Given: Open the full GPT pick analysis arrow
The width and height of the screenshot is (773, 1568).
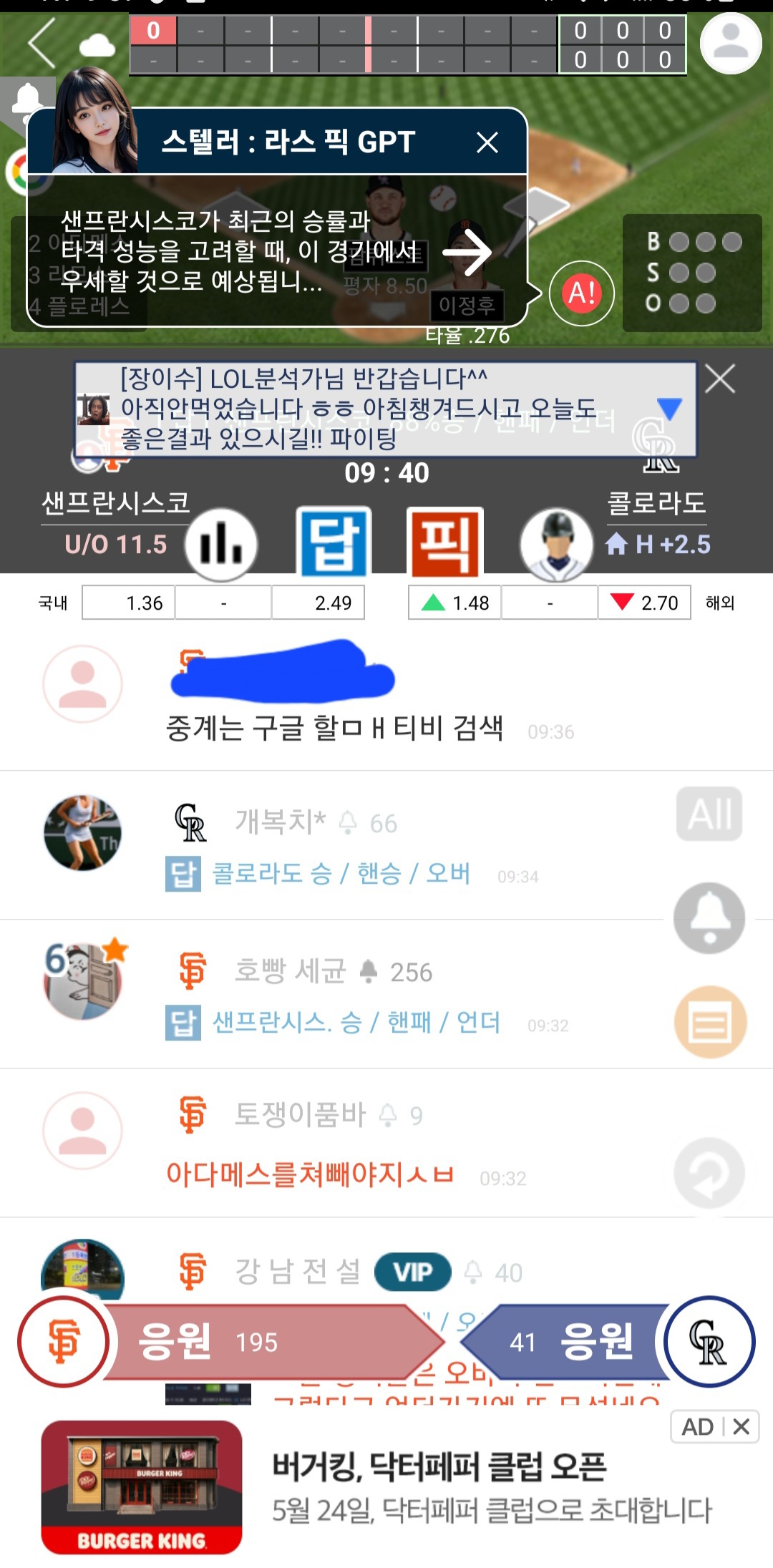Looking at the screenshot, I should (467, 252).
